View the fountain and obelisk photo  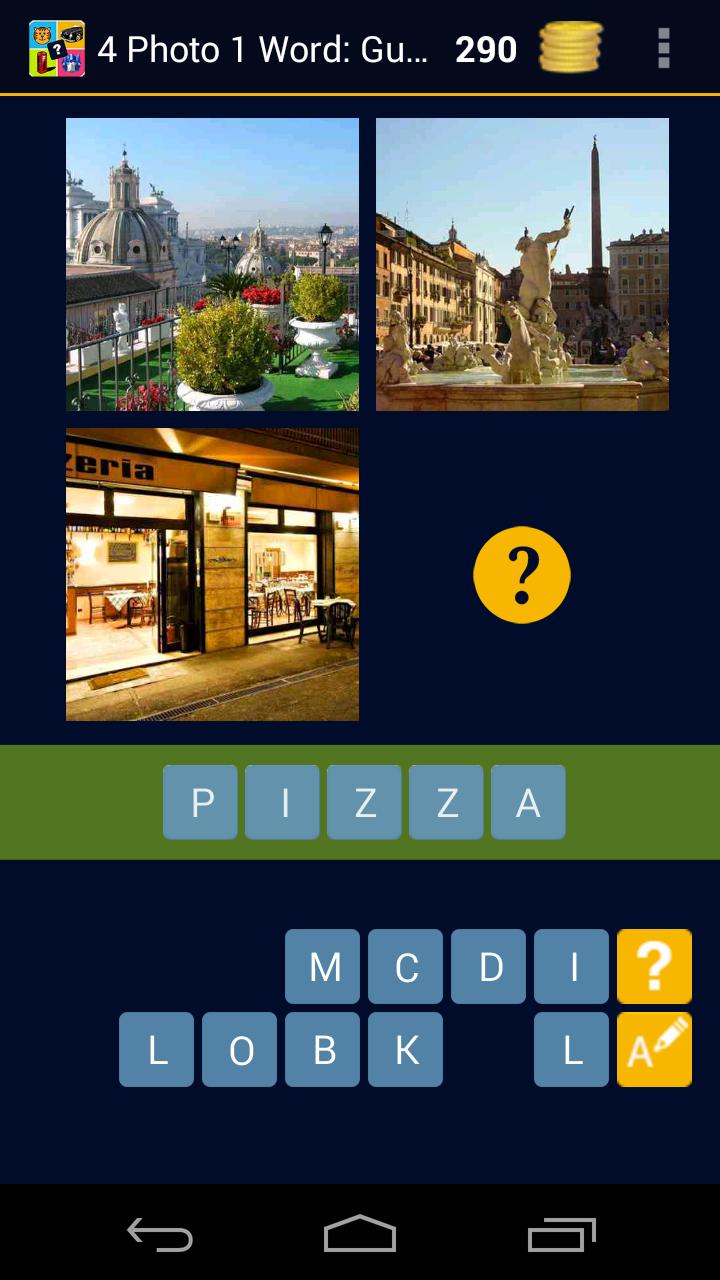pyautogui.click(x=521, y=263)
